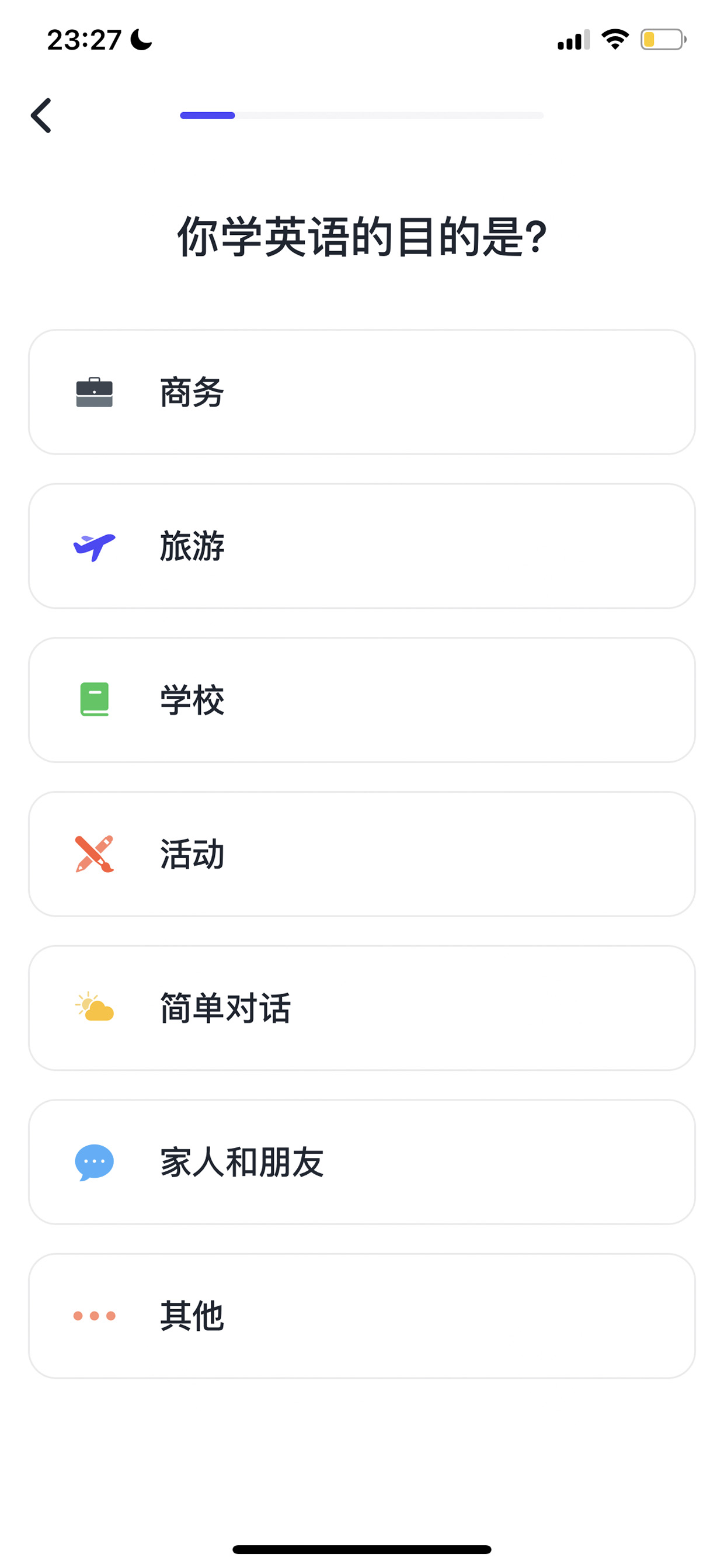Go back using the top-left arrow
This screenshot has width=724, height=1568.
pyautogui.click(x=41, y=115)
